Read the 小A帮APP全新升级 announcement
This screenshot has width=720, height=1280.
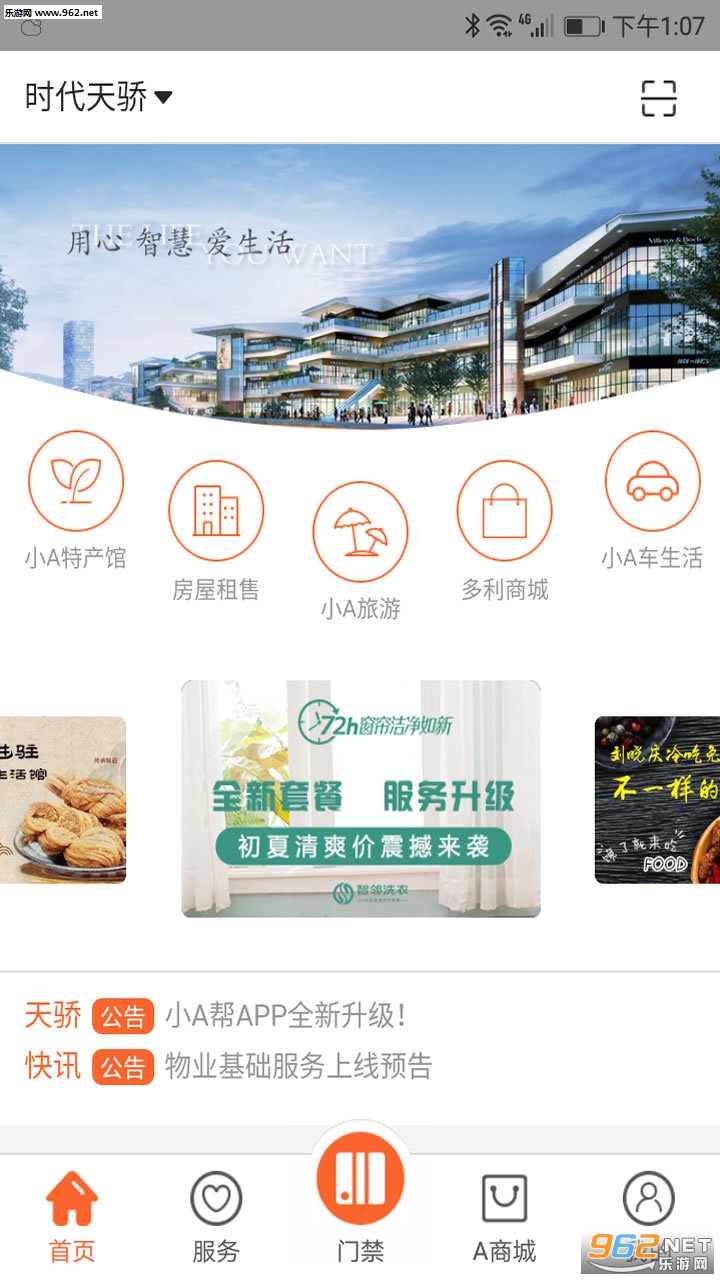[x=286, y=1016]
